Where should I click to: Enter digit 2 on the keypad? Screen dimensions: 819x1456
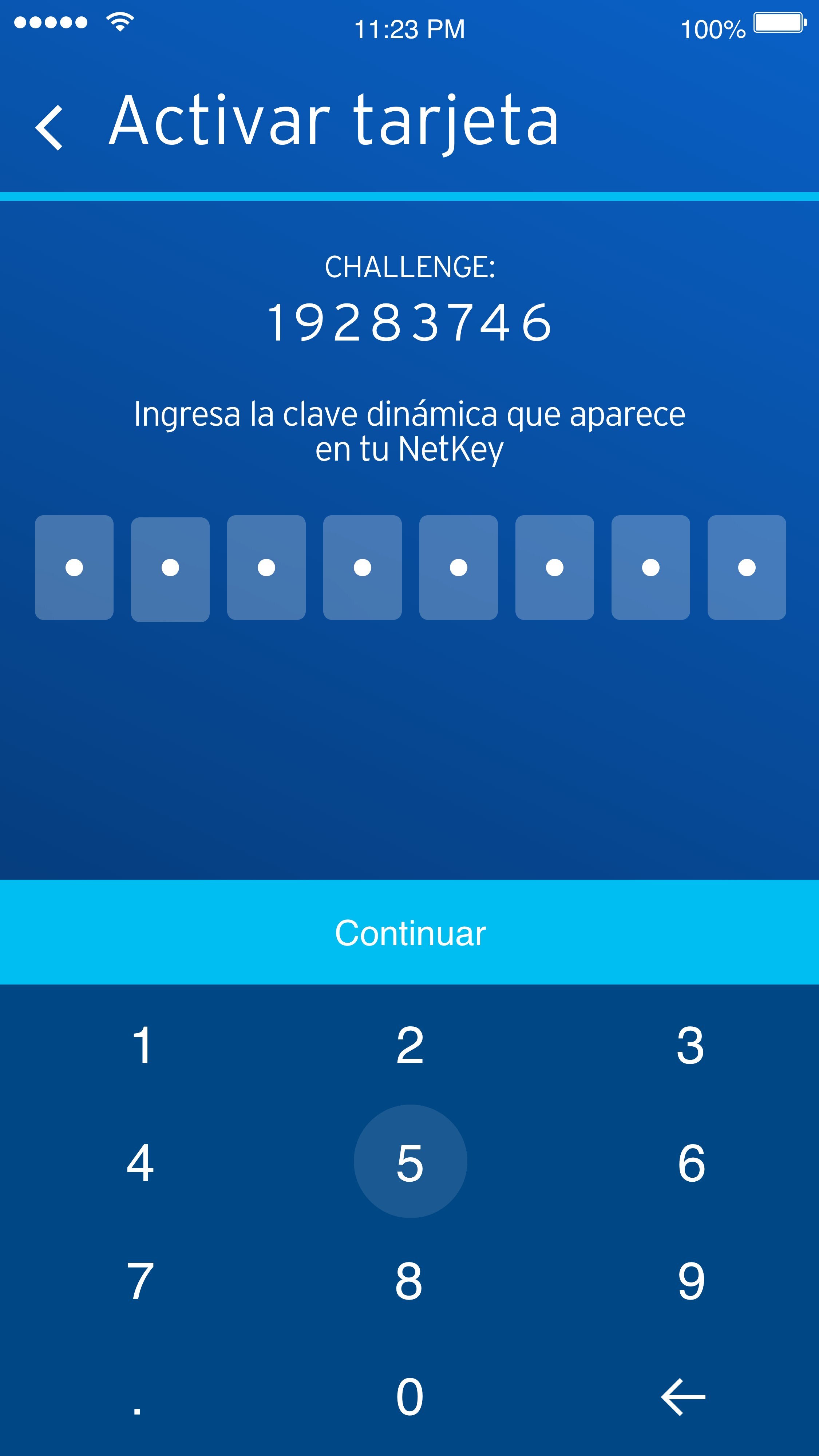click(x=409, y=1046)
